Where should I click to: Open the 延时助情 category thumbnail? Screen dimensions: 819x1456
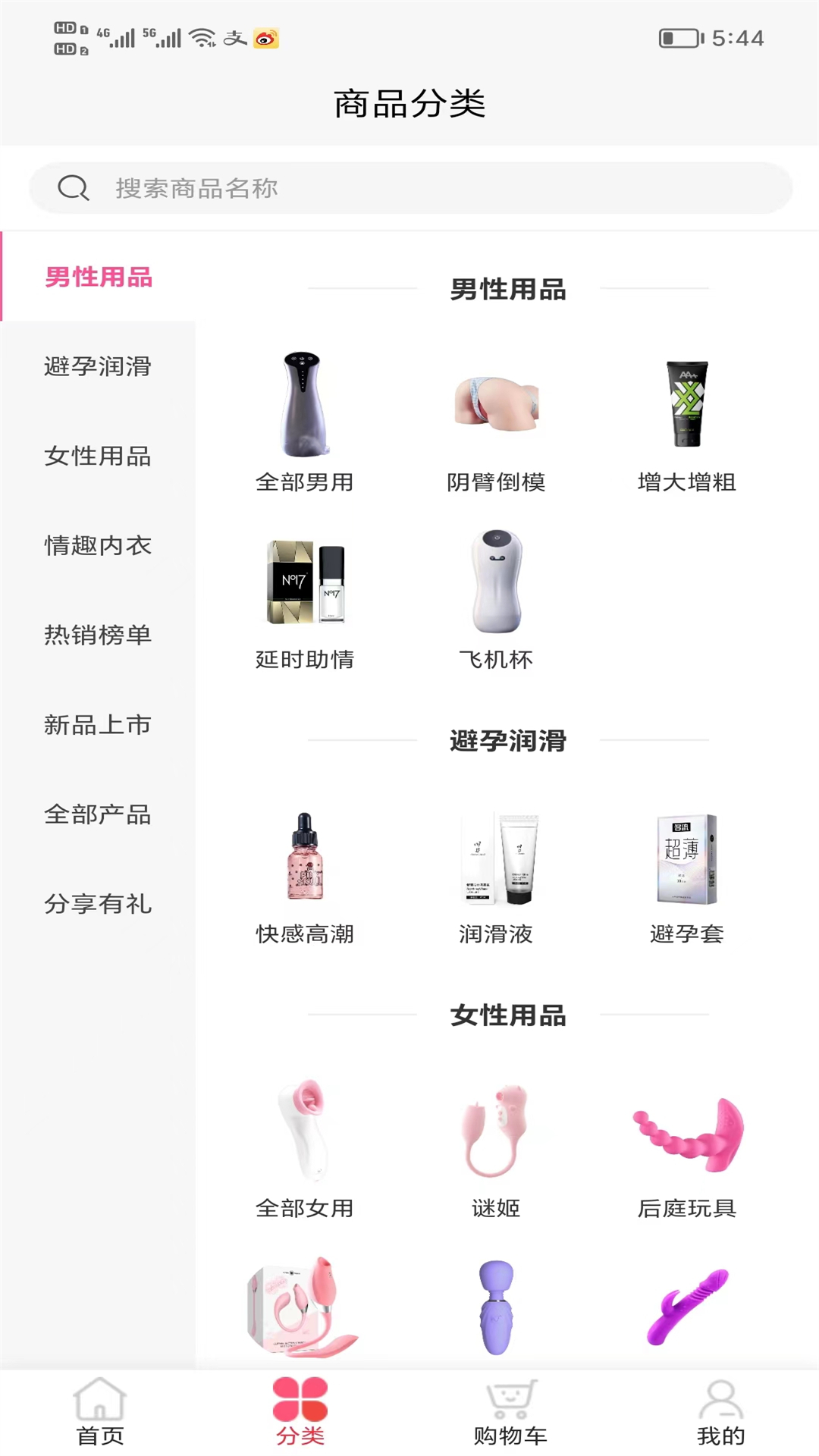click(x=304, y=582)
